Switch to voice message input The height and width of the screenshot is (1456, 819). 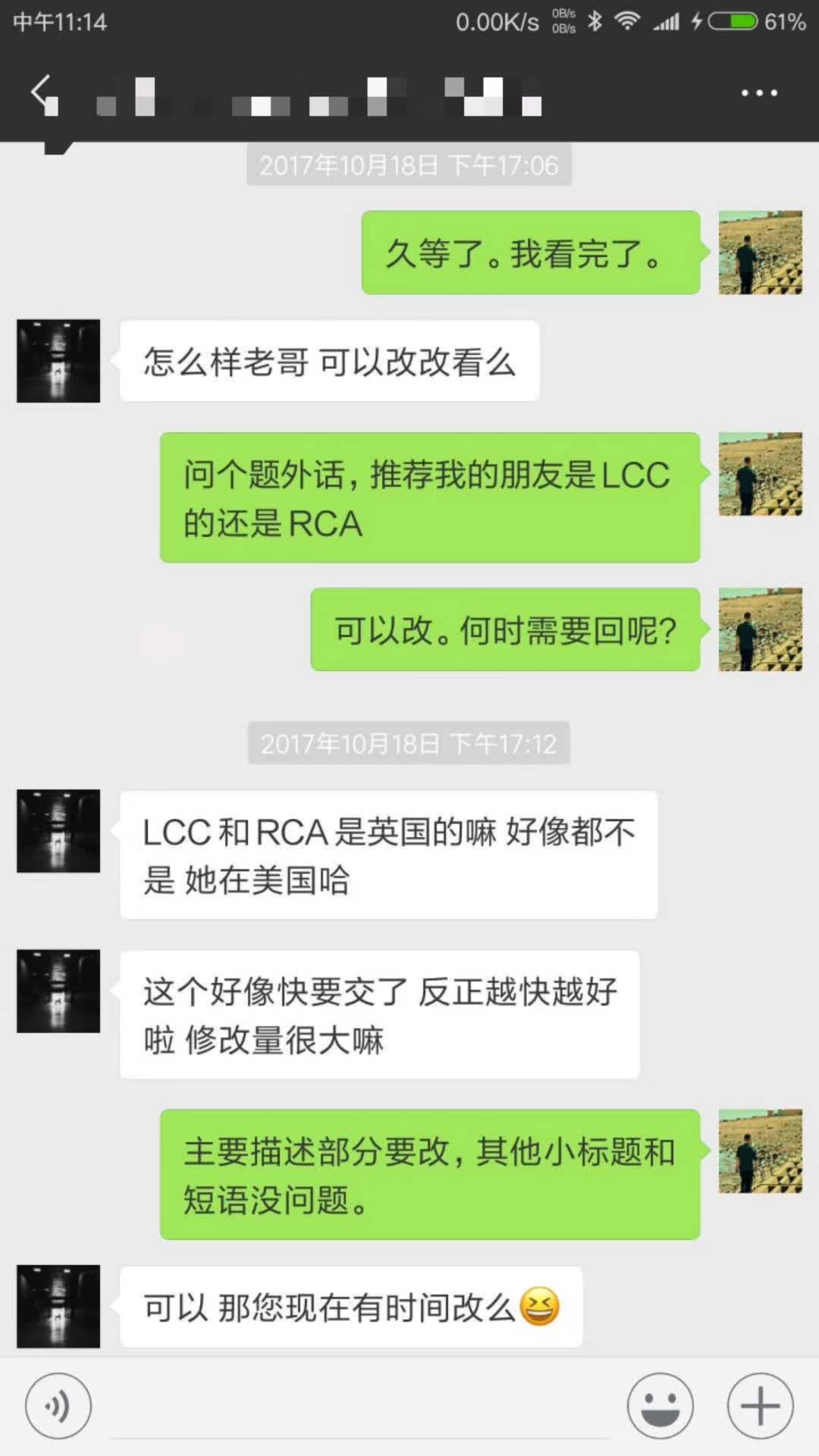[58, 1406]
